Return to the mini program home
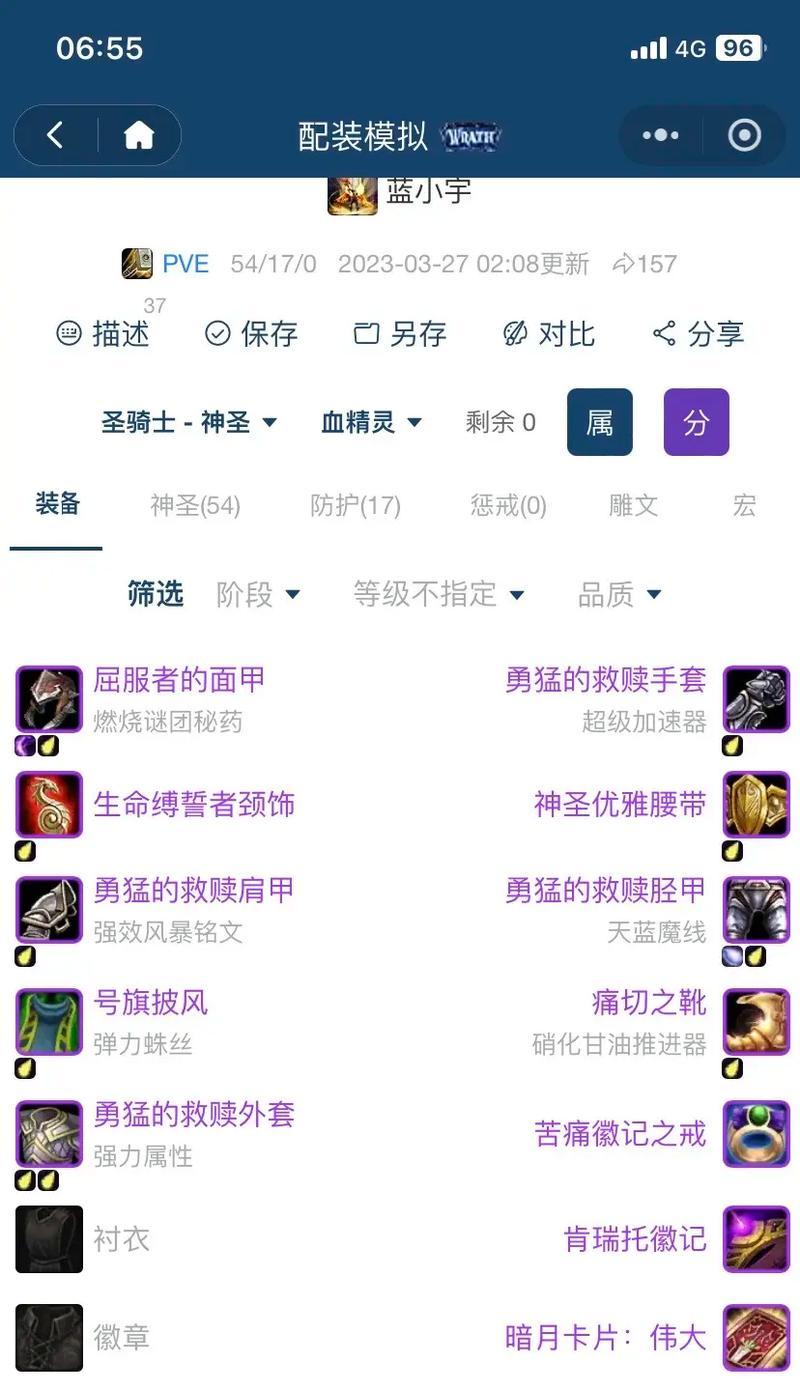The width and height of the screenshot is (800, 1384). tap(138, 135)
